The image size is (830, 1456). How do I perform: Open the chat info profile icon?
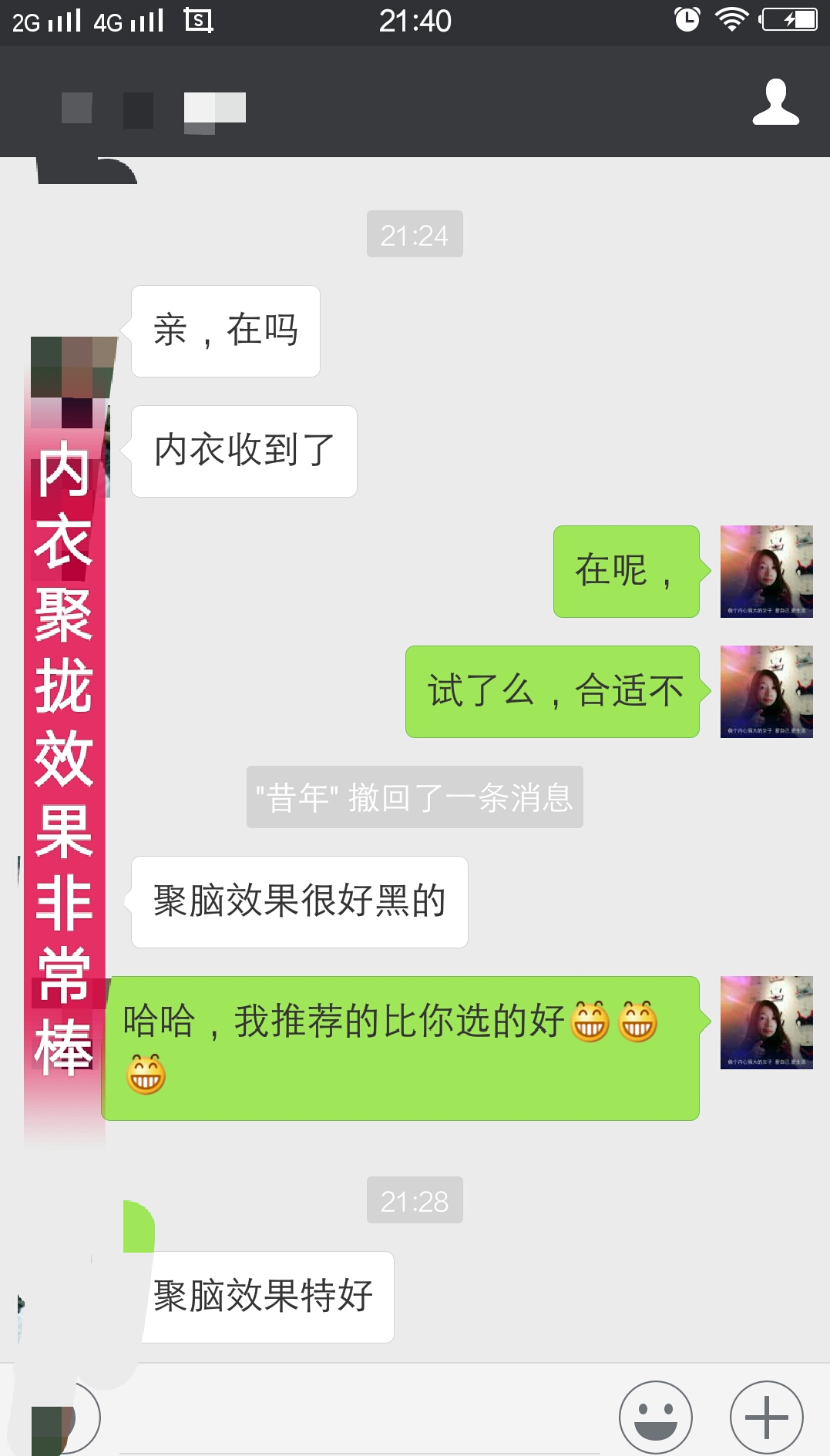(x=775, y=102)
